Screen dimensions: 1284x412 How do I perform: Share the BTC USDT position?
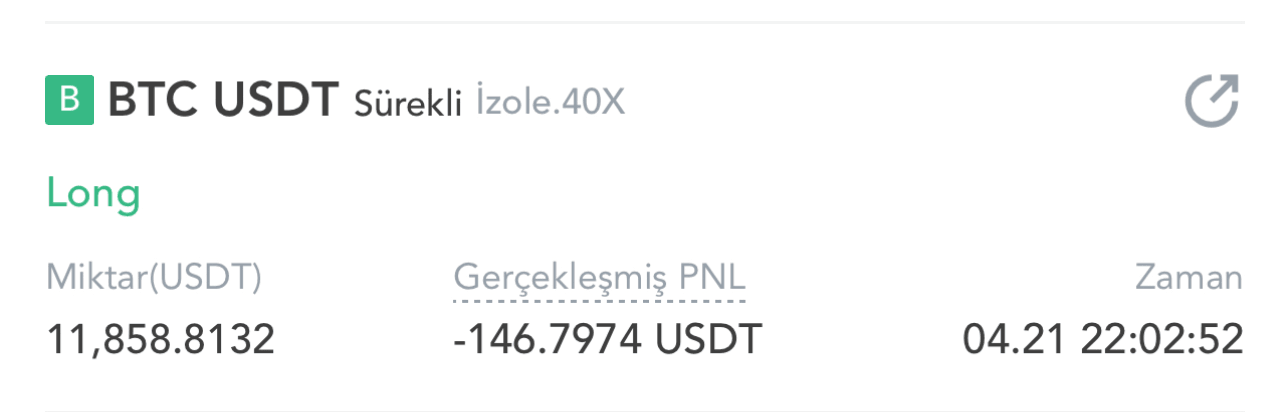1212,101
